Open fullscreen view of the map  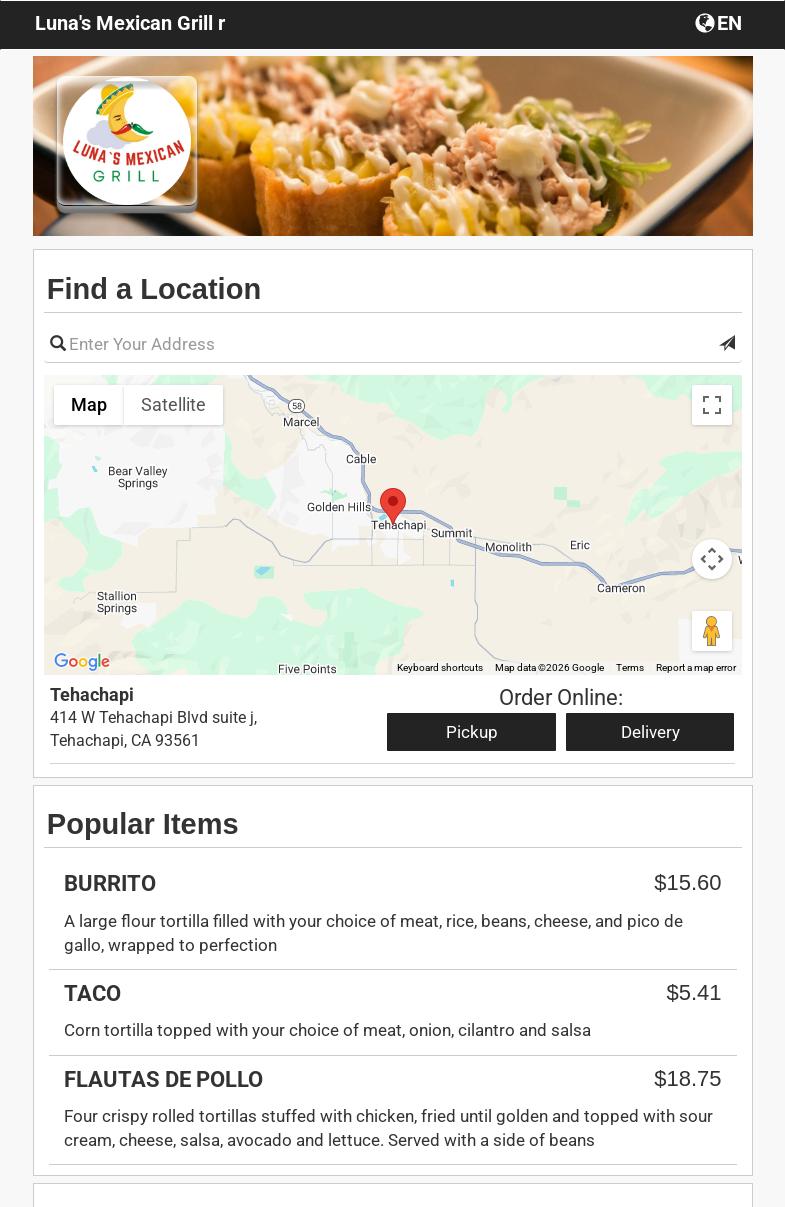point(711,405)
